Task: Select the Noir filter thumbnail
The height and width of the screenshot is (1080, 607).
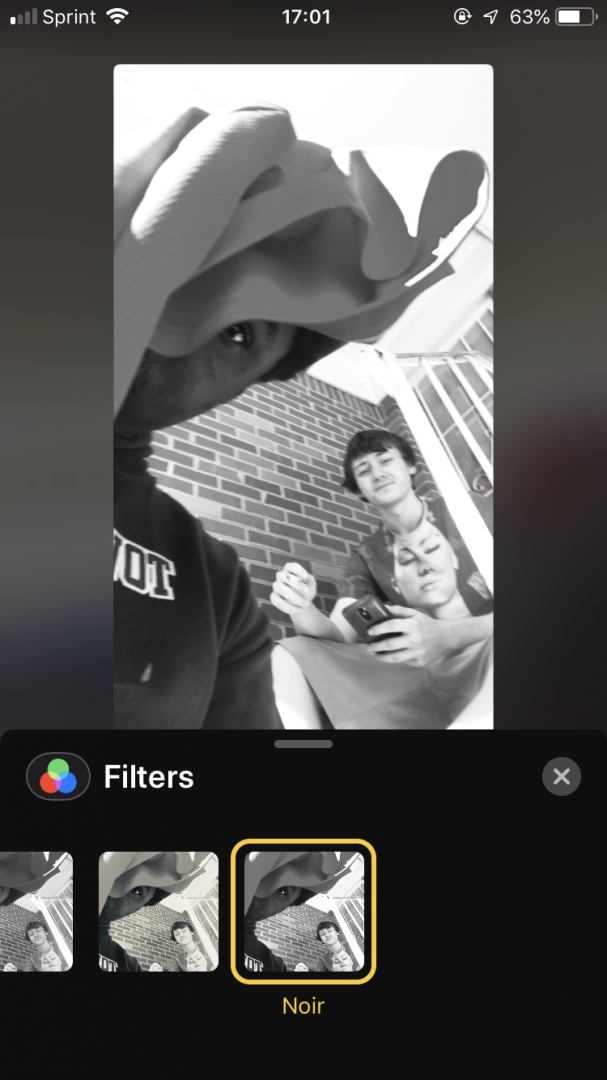Action: click(304, 911)
